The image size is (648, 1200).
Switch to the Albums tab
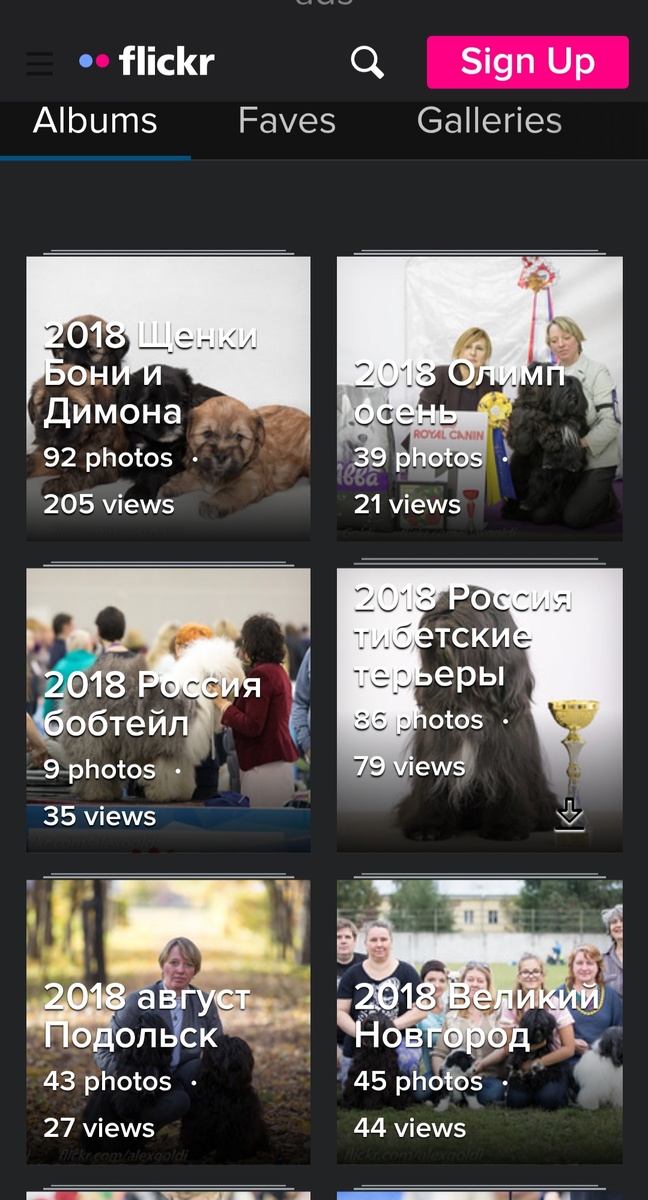pyautogui.click(x=95, y=121)
